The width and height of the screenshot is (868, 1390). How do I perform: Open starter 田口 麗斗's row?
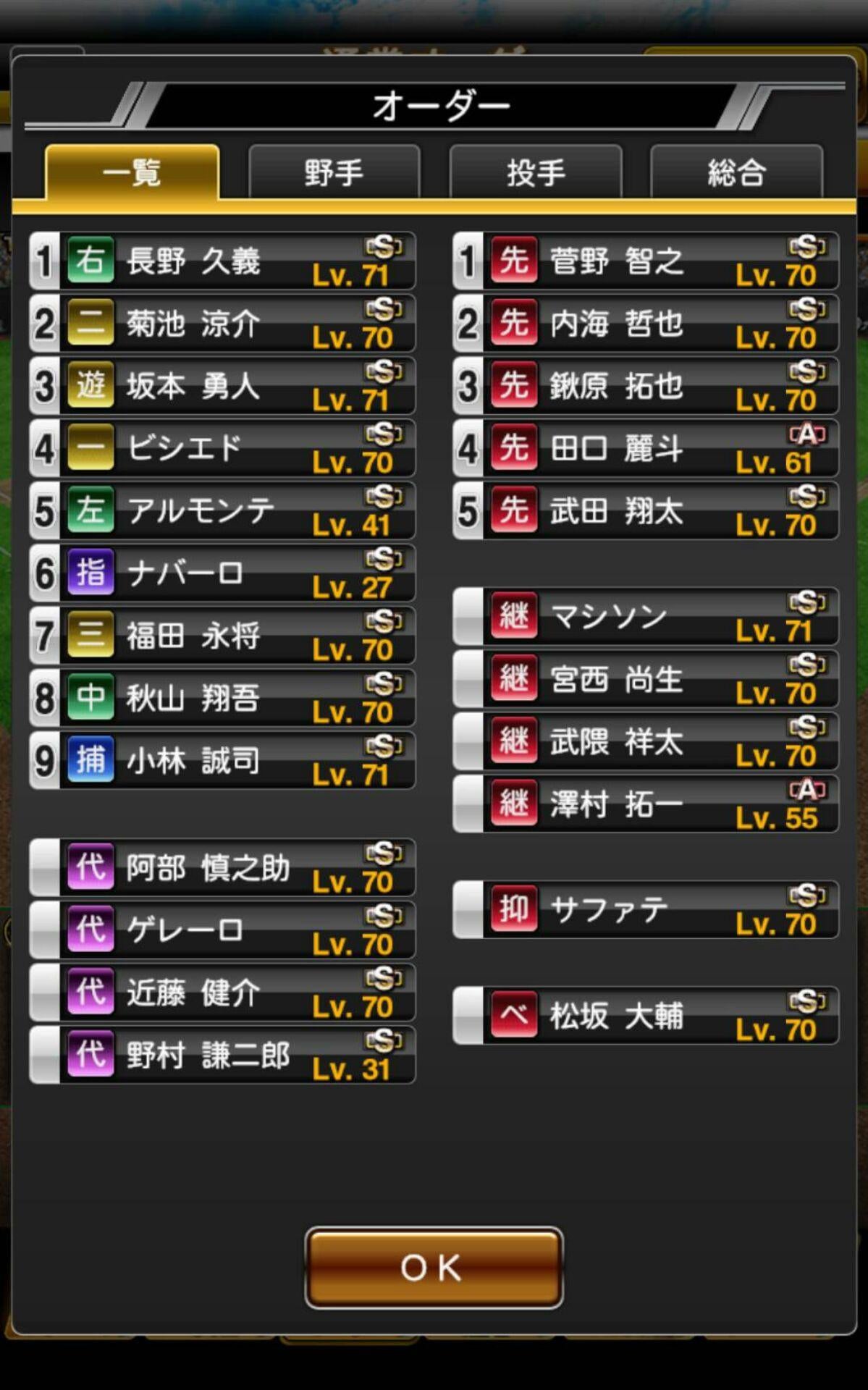click(645, 448)
